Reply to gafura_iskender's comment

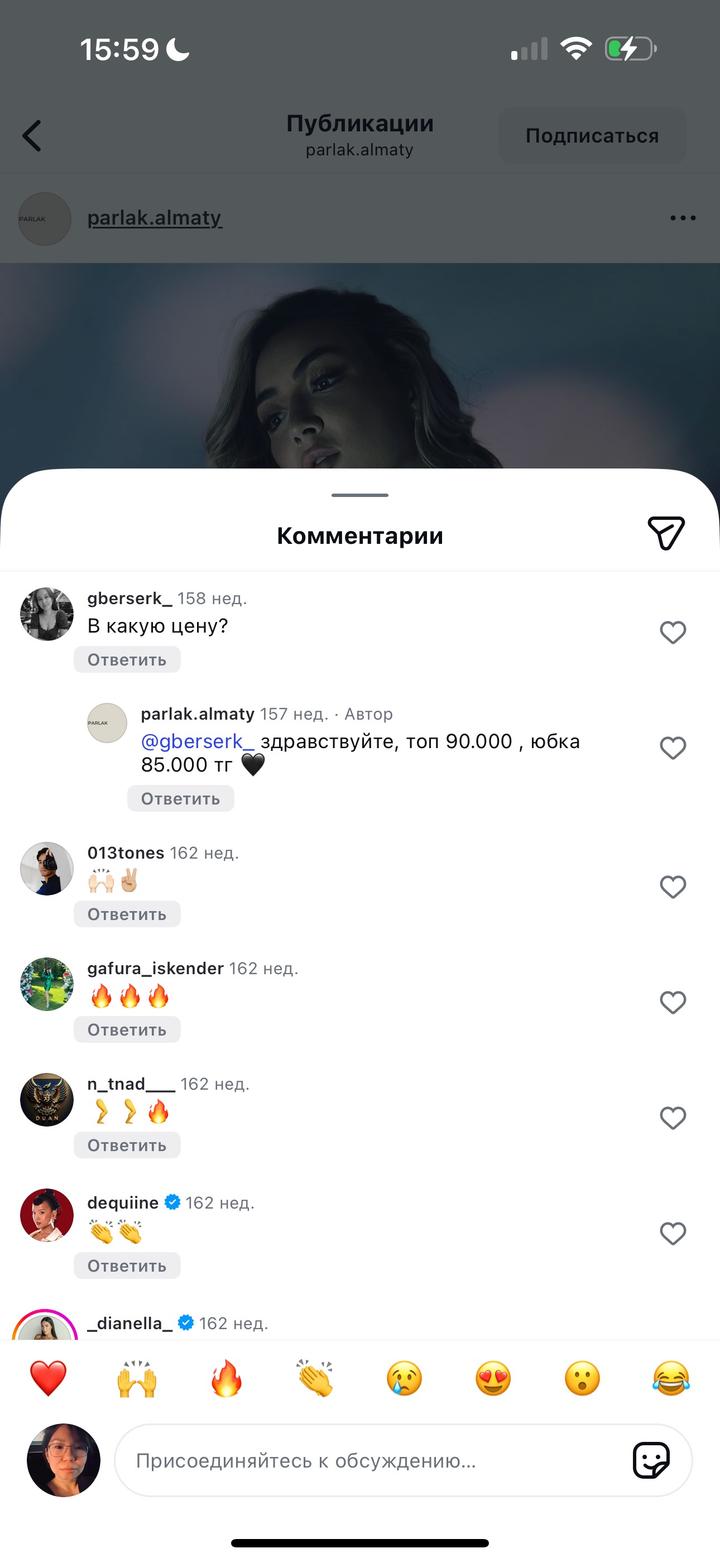127,1030
